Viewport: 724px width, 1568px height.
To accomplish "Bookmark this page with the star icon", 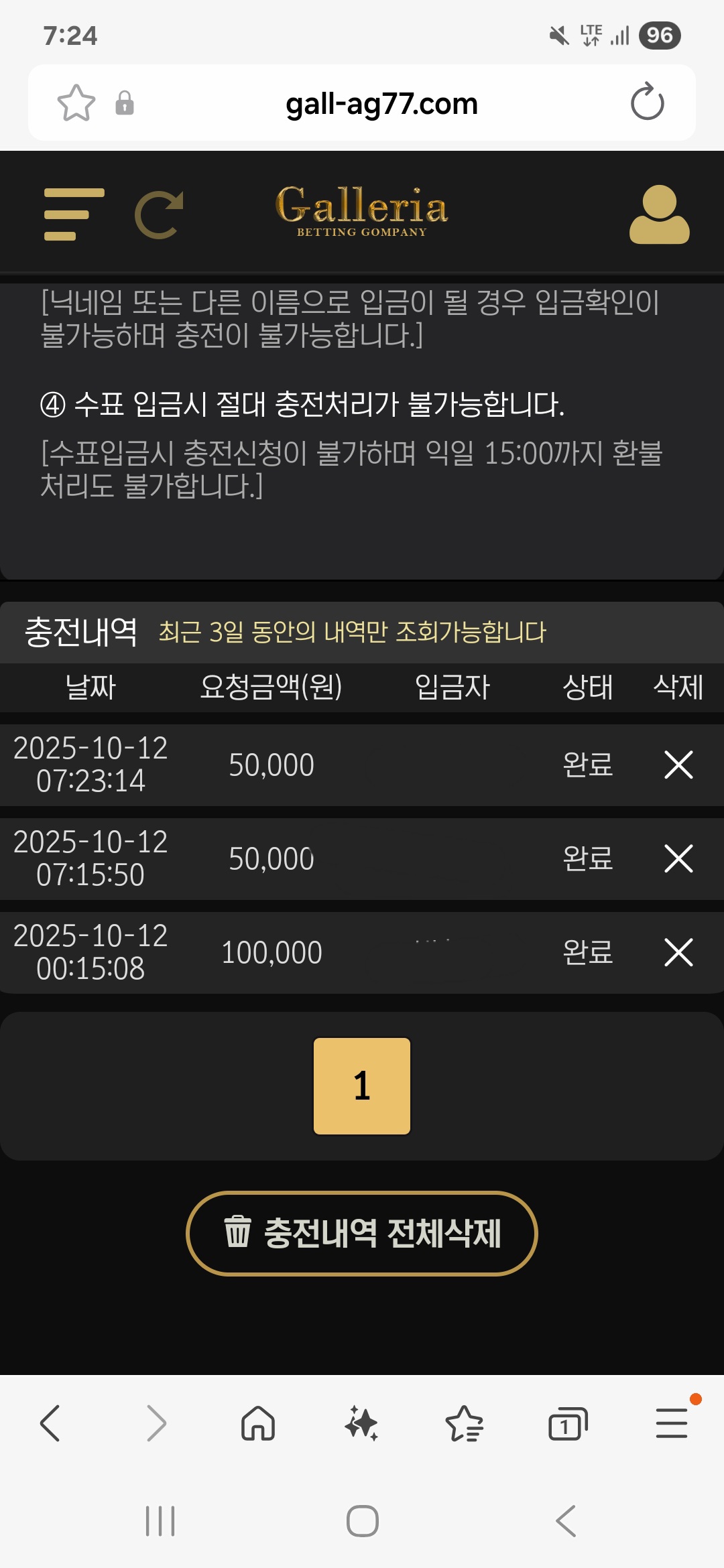I will click(x=76, y=103).
